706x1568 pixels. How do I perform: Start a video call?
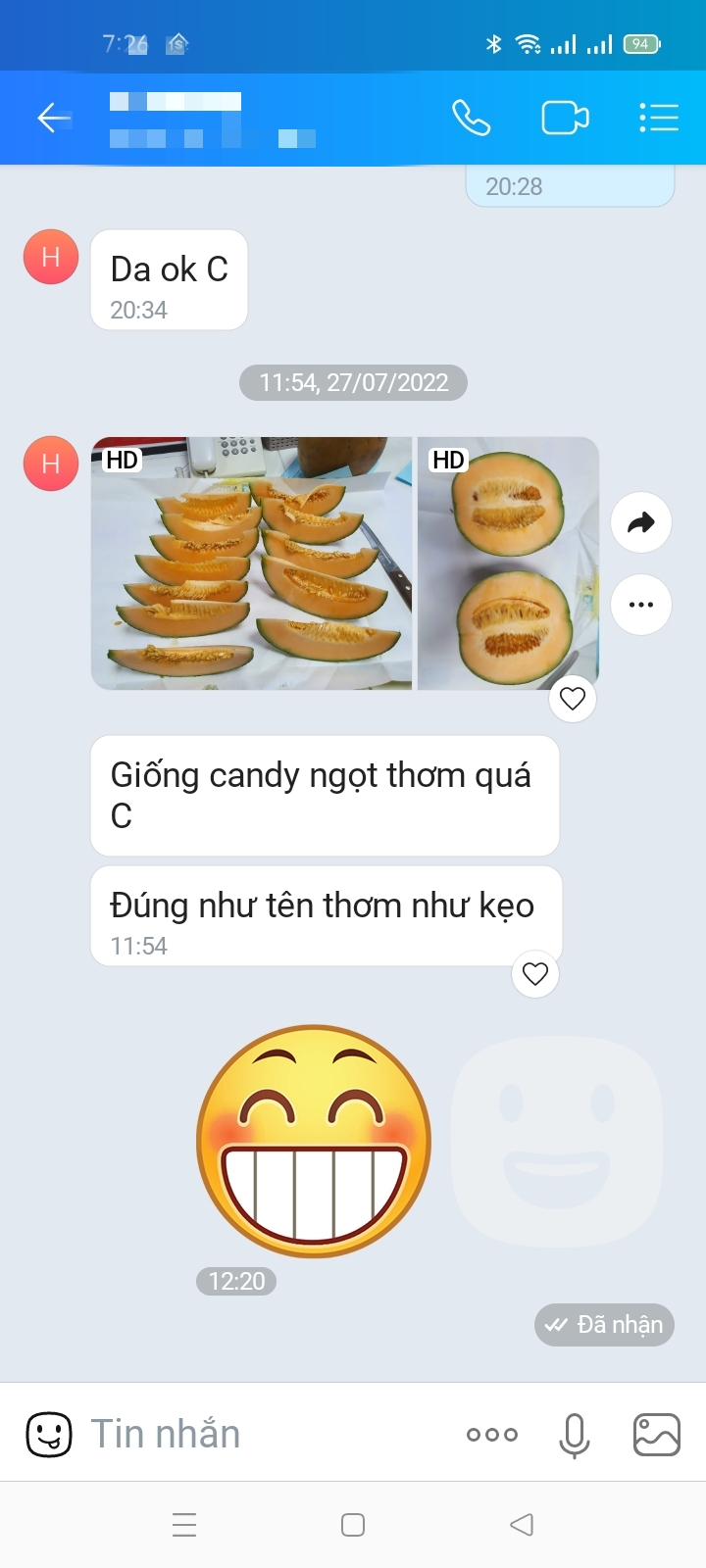565,119
